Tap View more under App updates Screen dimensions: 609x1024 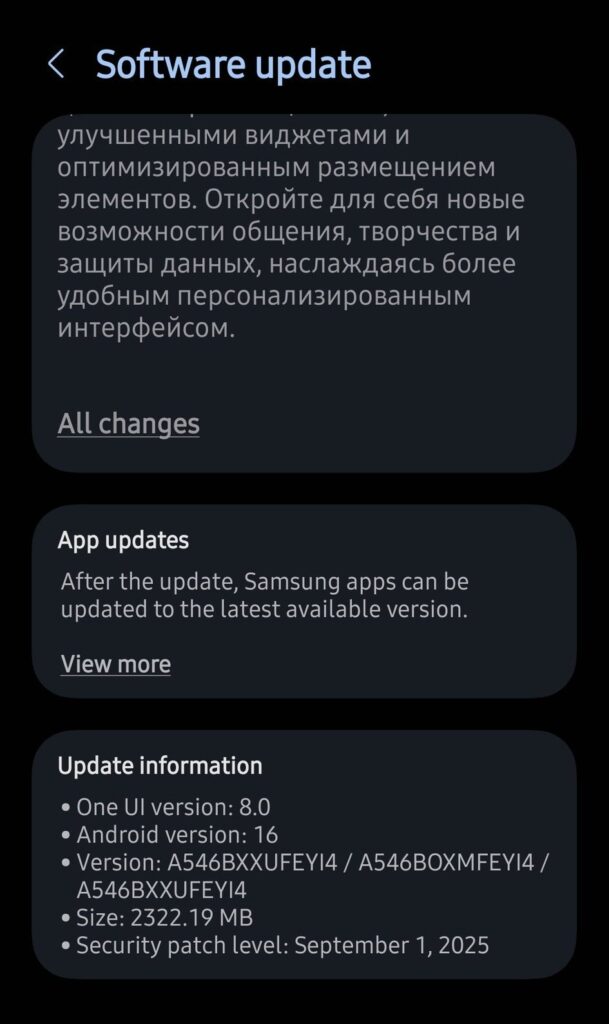tap(115, 664)
